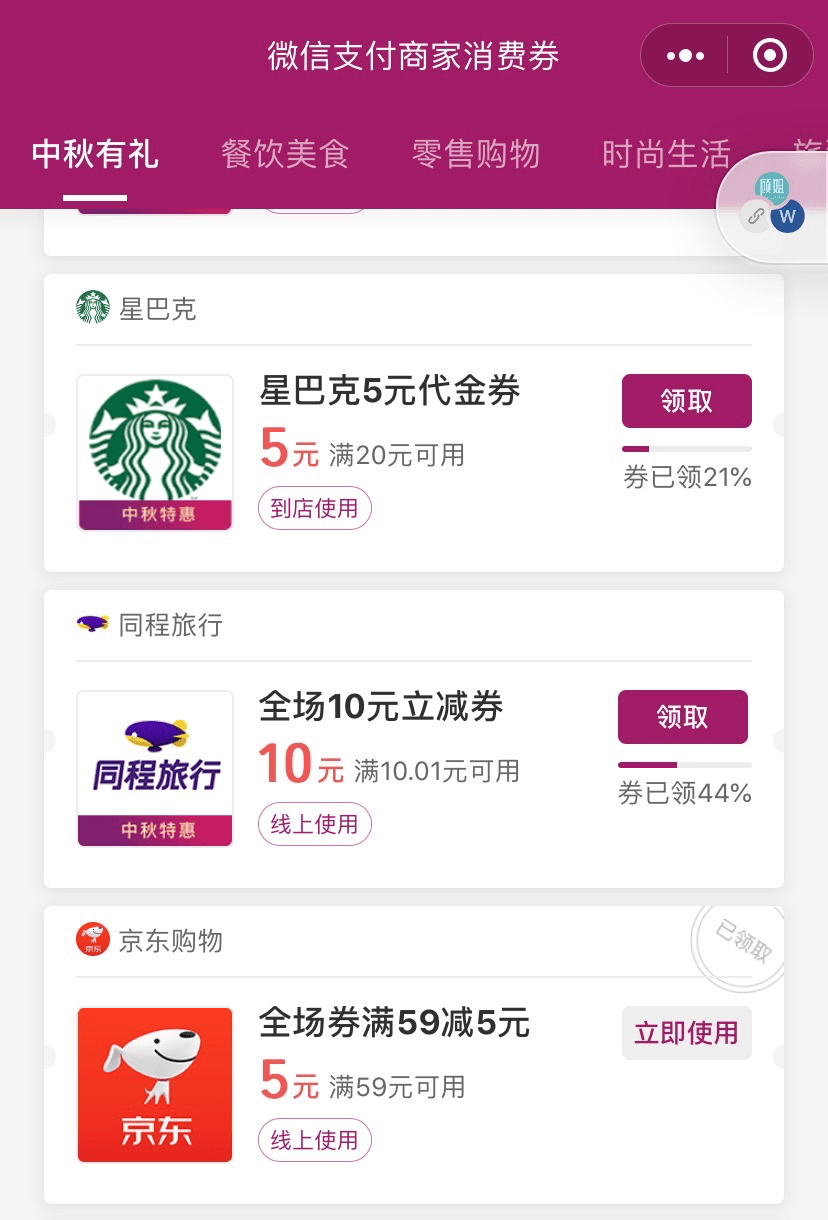Viewport: 828px width, 1220px height.
Task: Switch to the 时尚生活 tab
Action: [666, 154]
